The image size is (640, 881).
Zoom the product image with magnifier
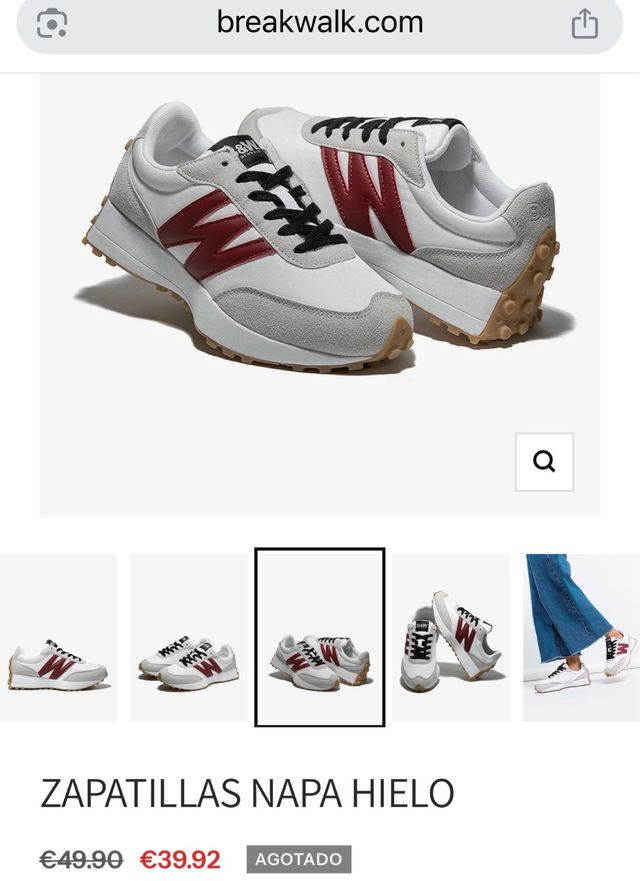coord(544,461)
